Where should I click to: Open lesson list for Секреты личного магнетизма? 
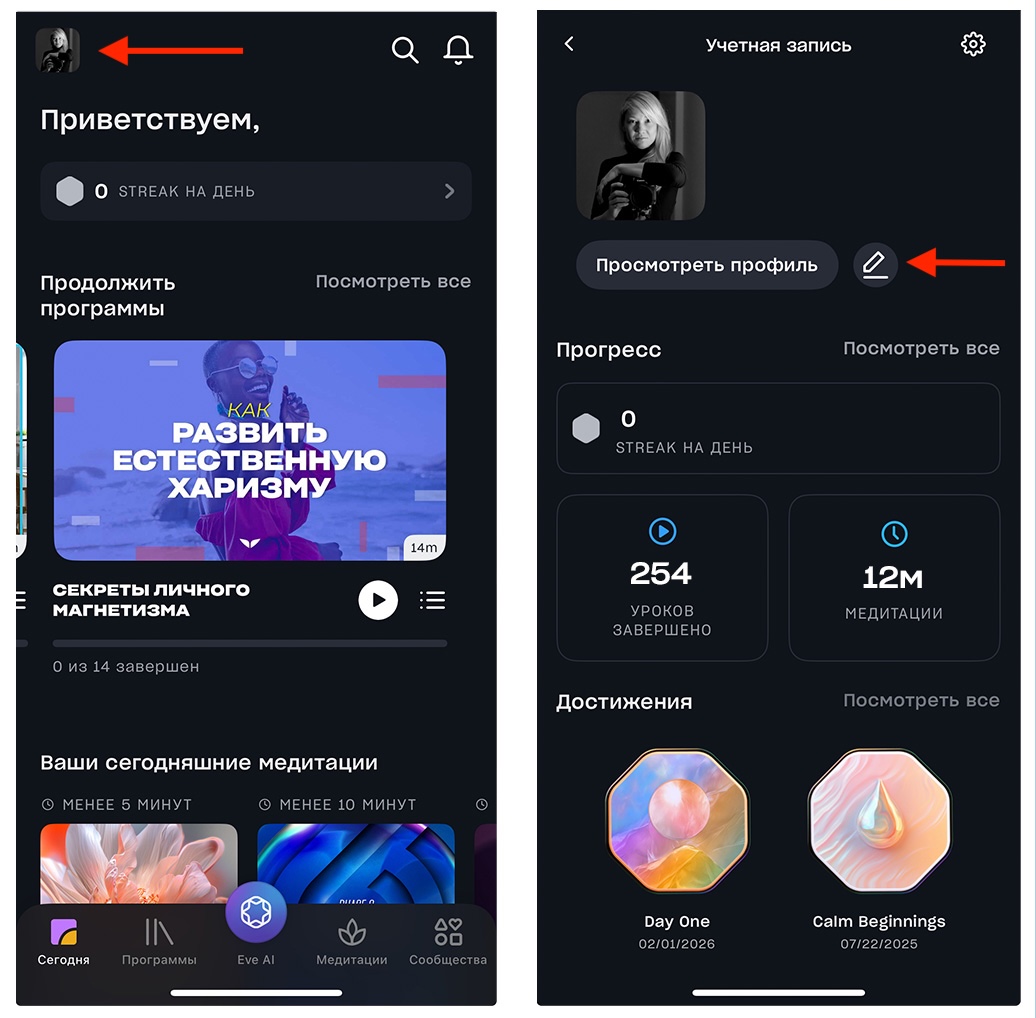432,600
